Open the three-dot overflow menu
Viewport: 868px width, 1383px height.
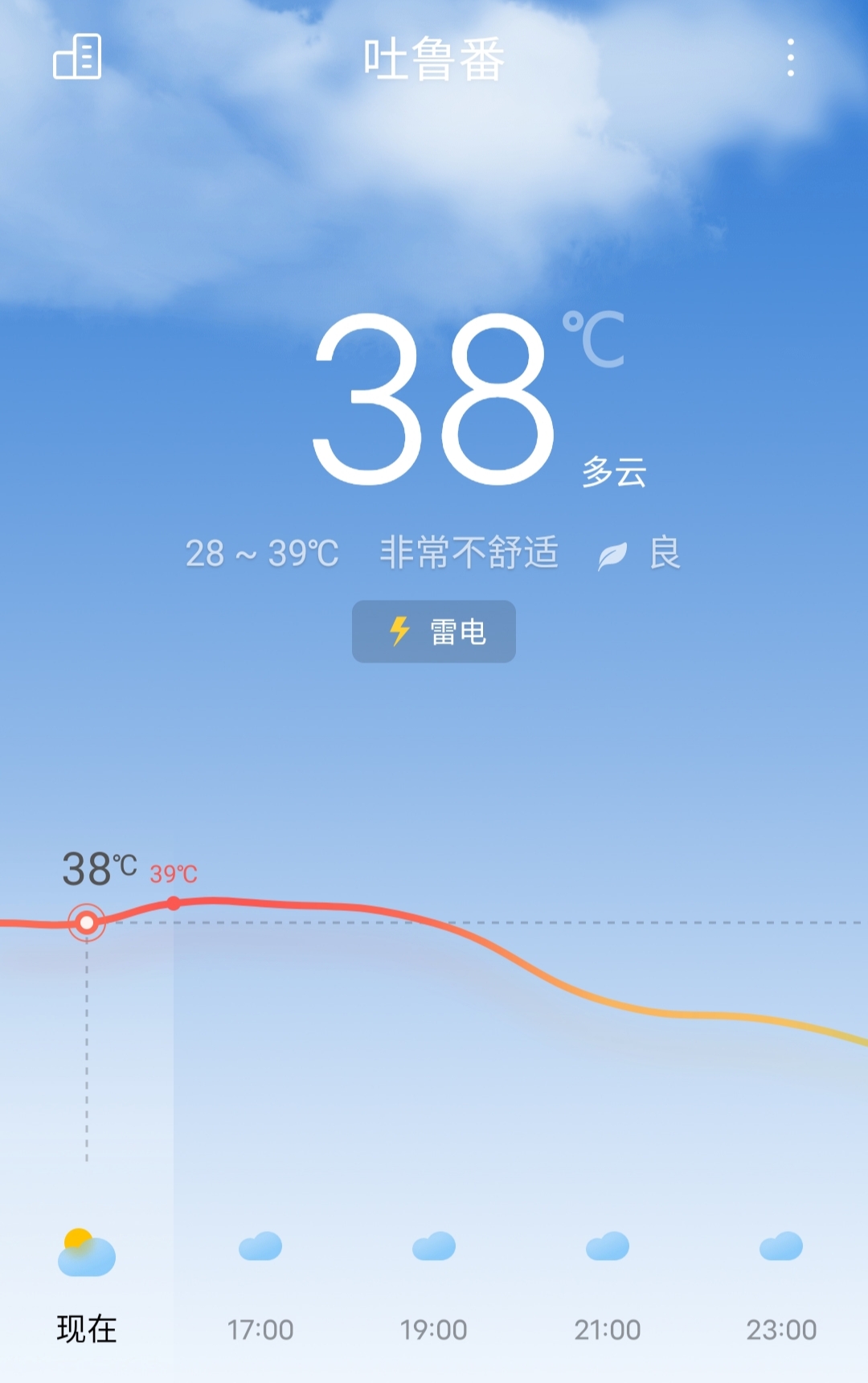tap(791, 58)
